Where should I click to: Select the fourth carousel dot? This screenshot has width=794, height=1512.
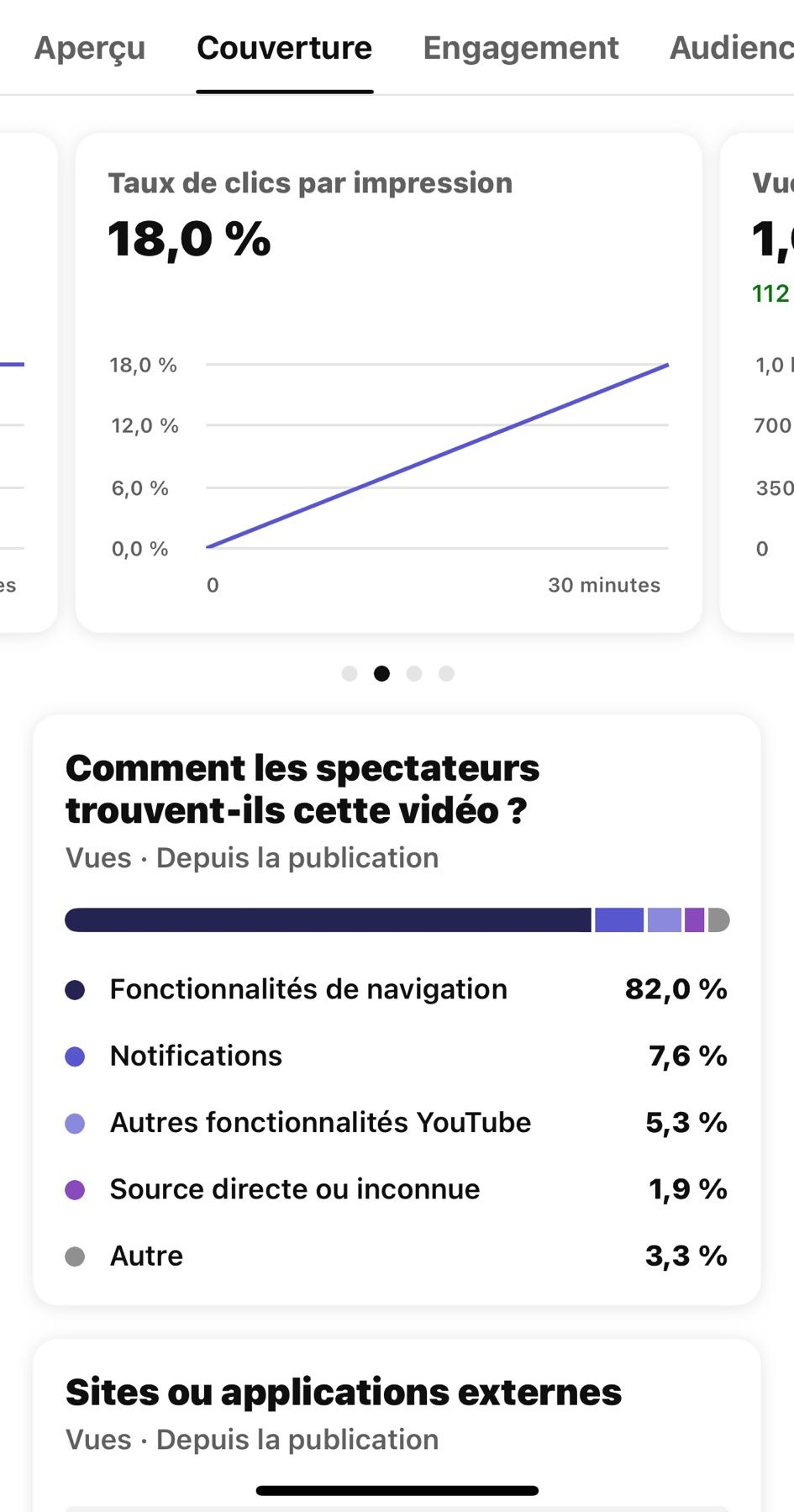pos(445,673)
